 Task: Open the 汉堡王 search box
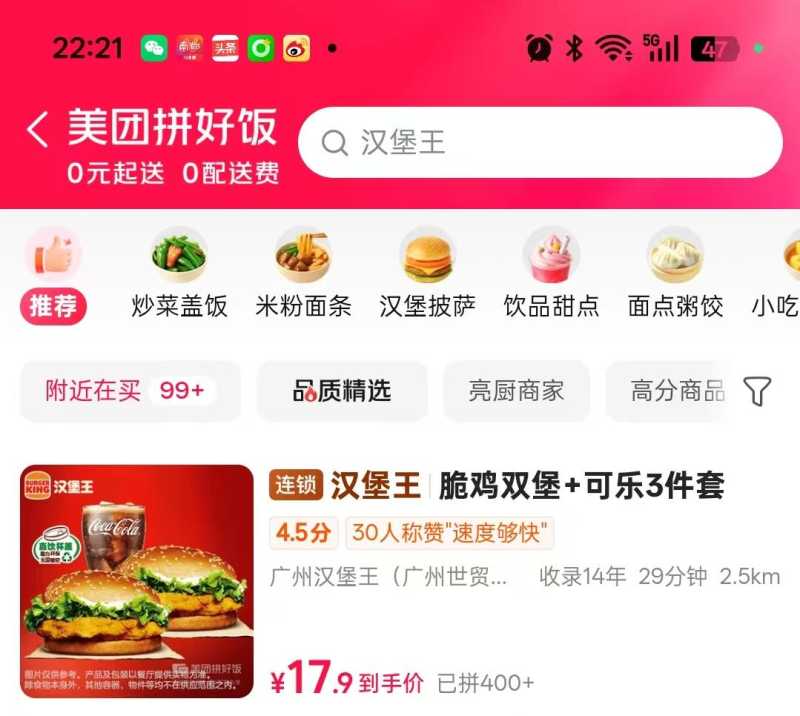(540, 143)
